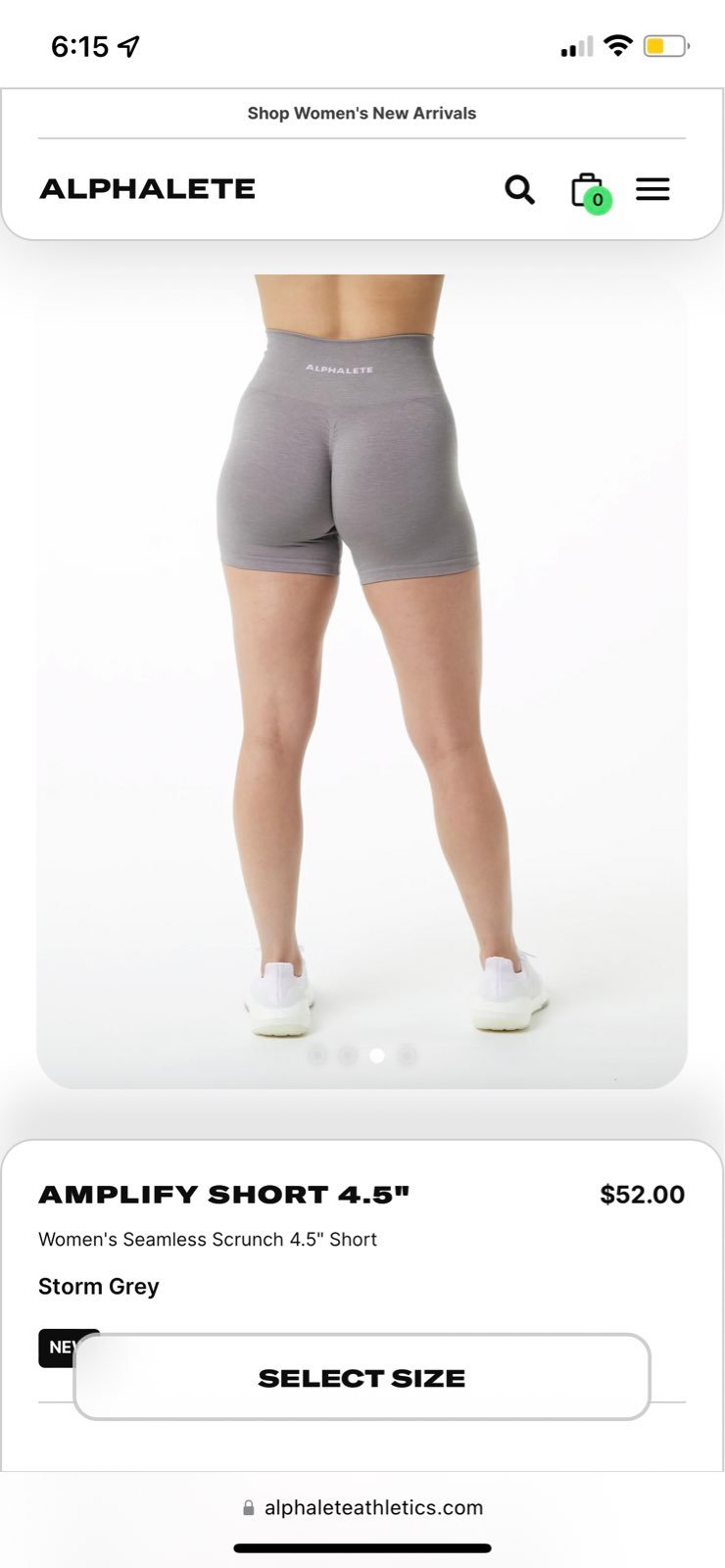Open the shopping bag cart
Screen dimensions: 725x1568
(591, 192)
